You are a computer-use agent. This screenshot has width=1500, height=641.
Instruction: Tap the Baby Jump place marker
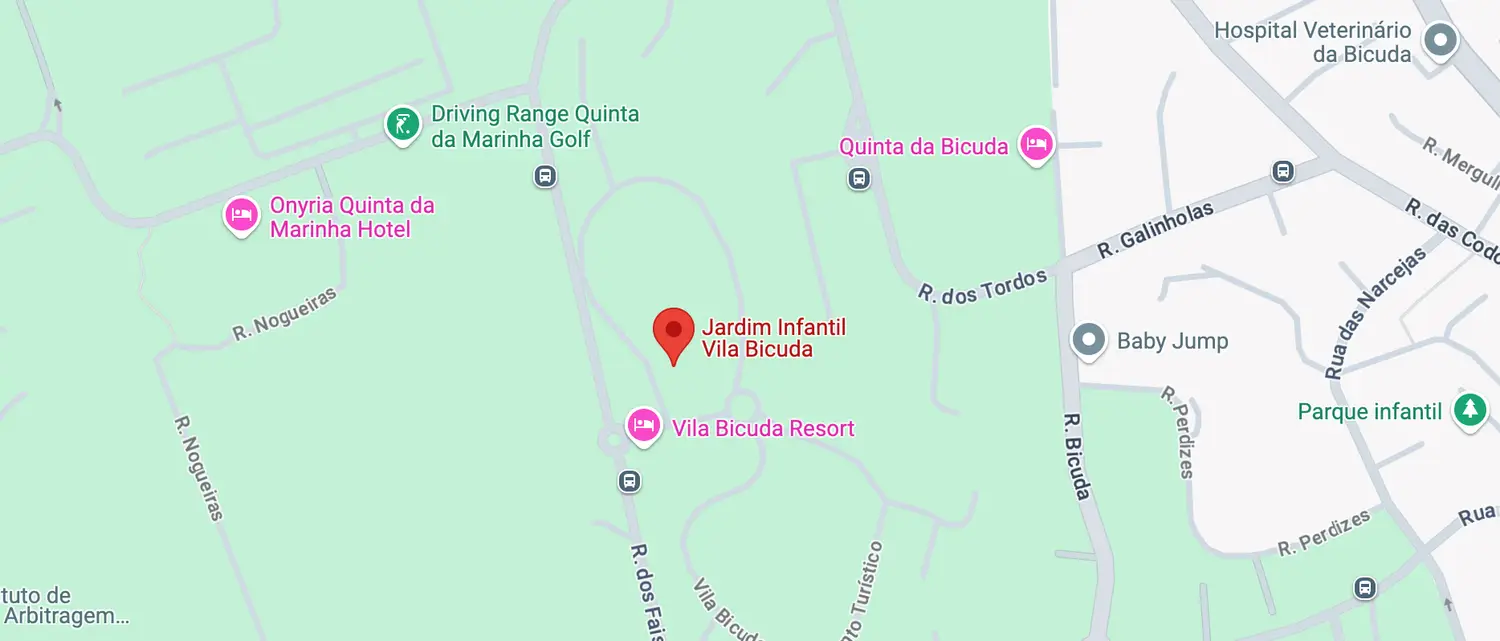point(1089,340)
